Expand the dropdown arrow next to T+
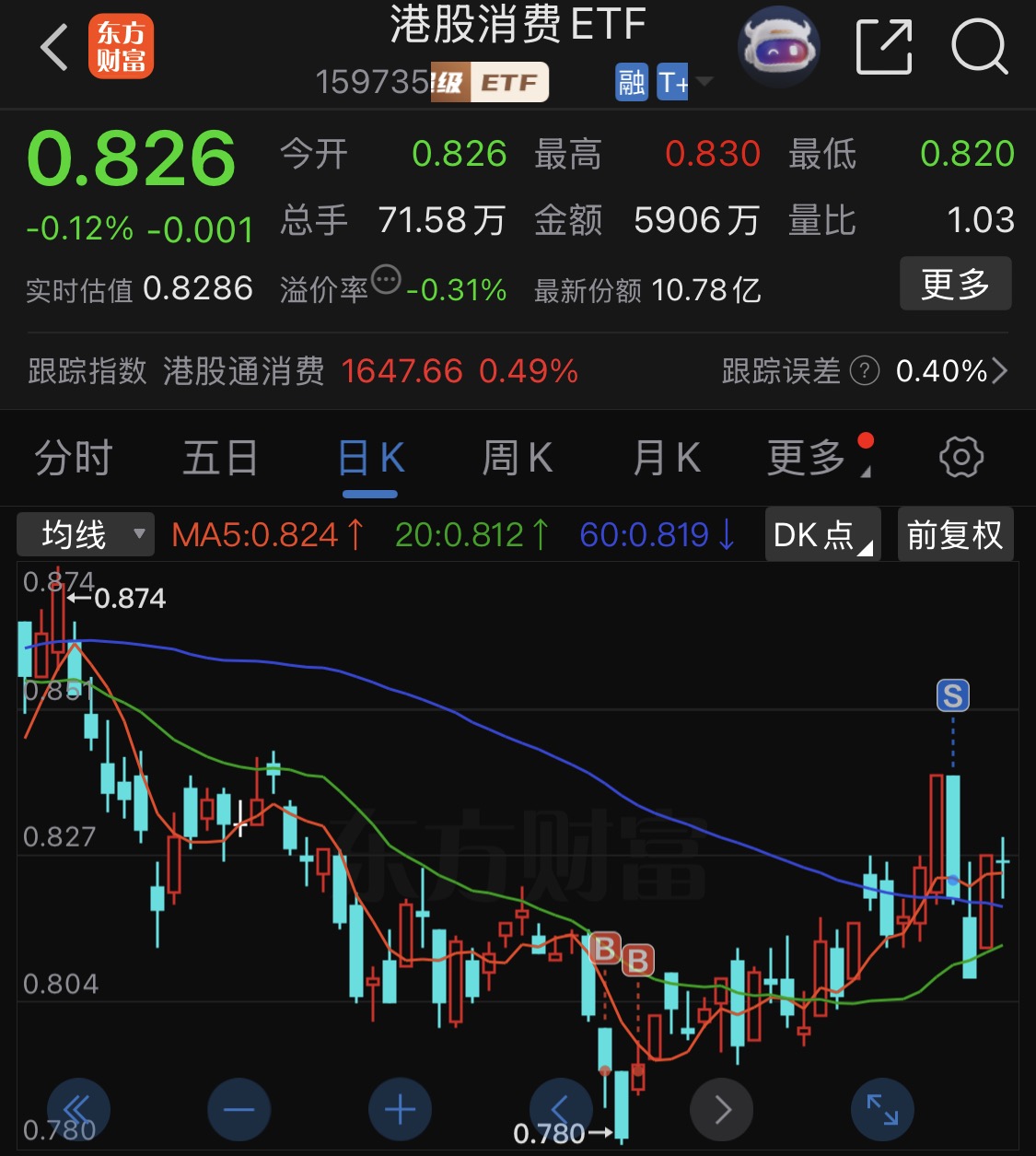Image resolution: width=1036 pixels, height=1156 pixels. (702, 82)
